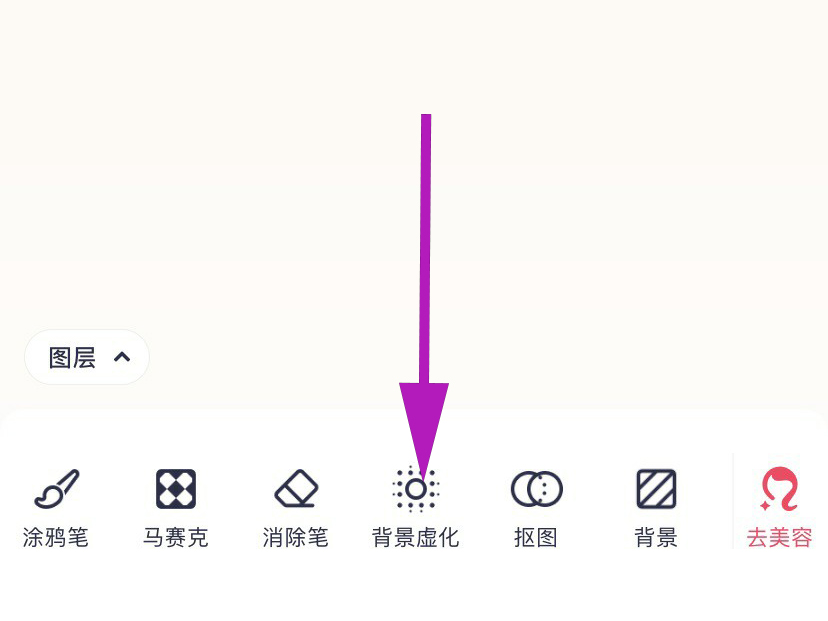The image size is (828, 621).
Task: Choose the 消除笔 eraser tool
Action: [x=296, y=506]
